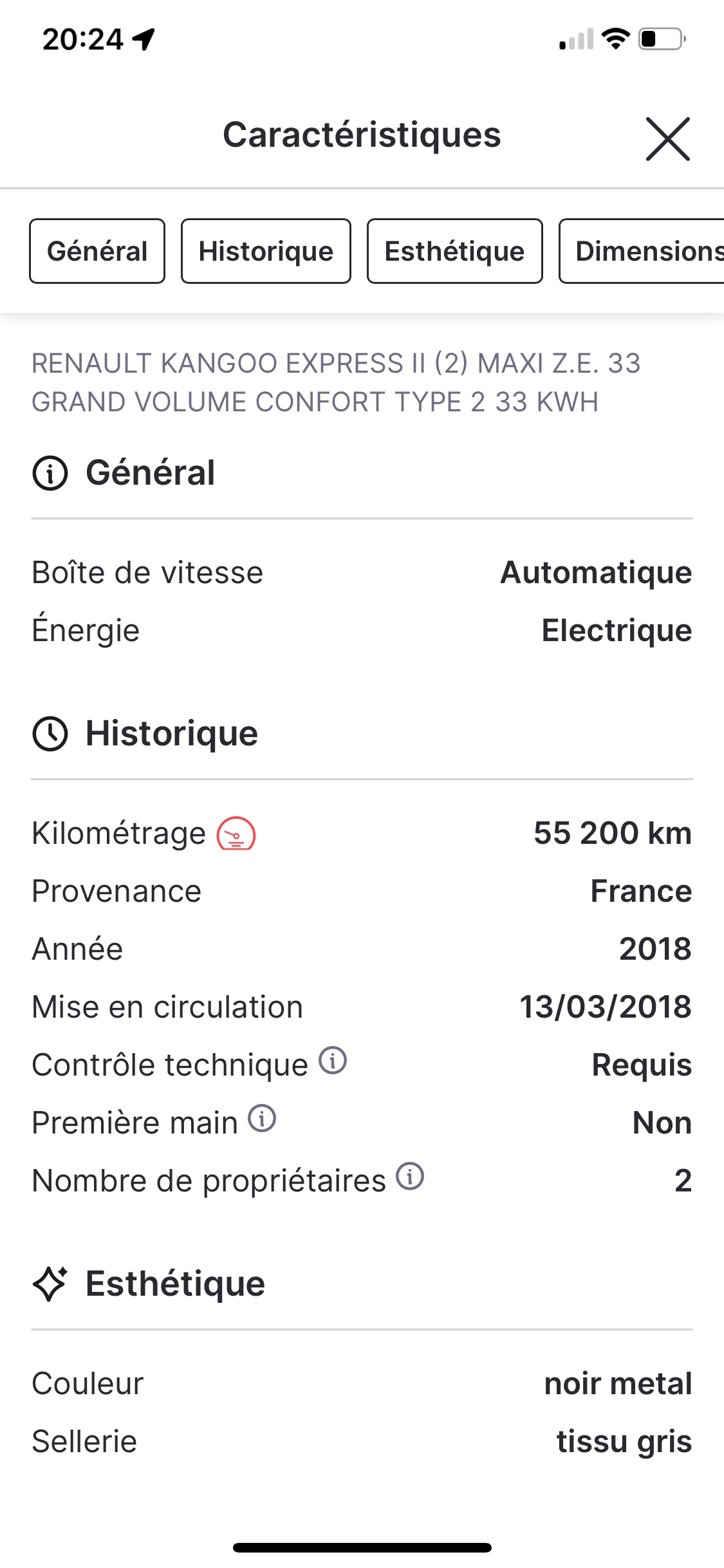Select the Historique chip
Image resolution: width=724 pixels, height=1568 pixels.
click(x=266, y=251)
